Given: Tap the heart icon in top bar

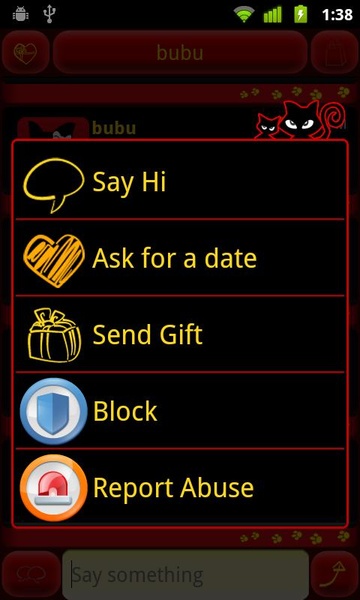Looking at the screenshot, I should [x=26, y=53].
